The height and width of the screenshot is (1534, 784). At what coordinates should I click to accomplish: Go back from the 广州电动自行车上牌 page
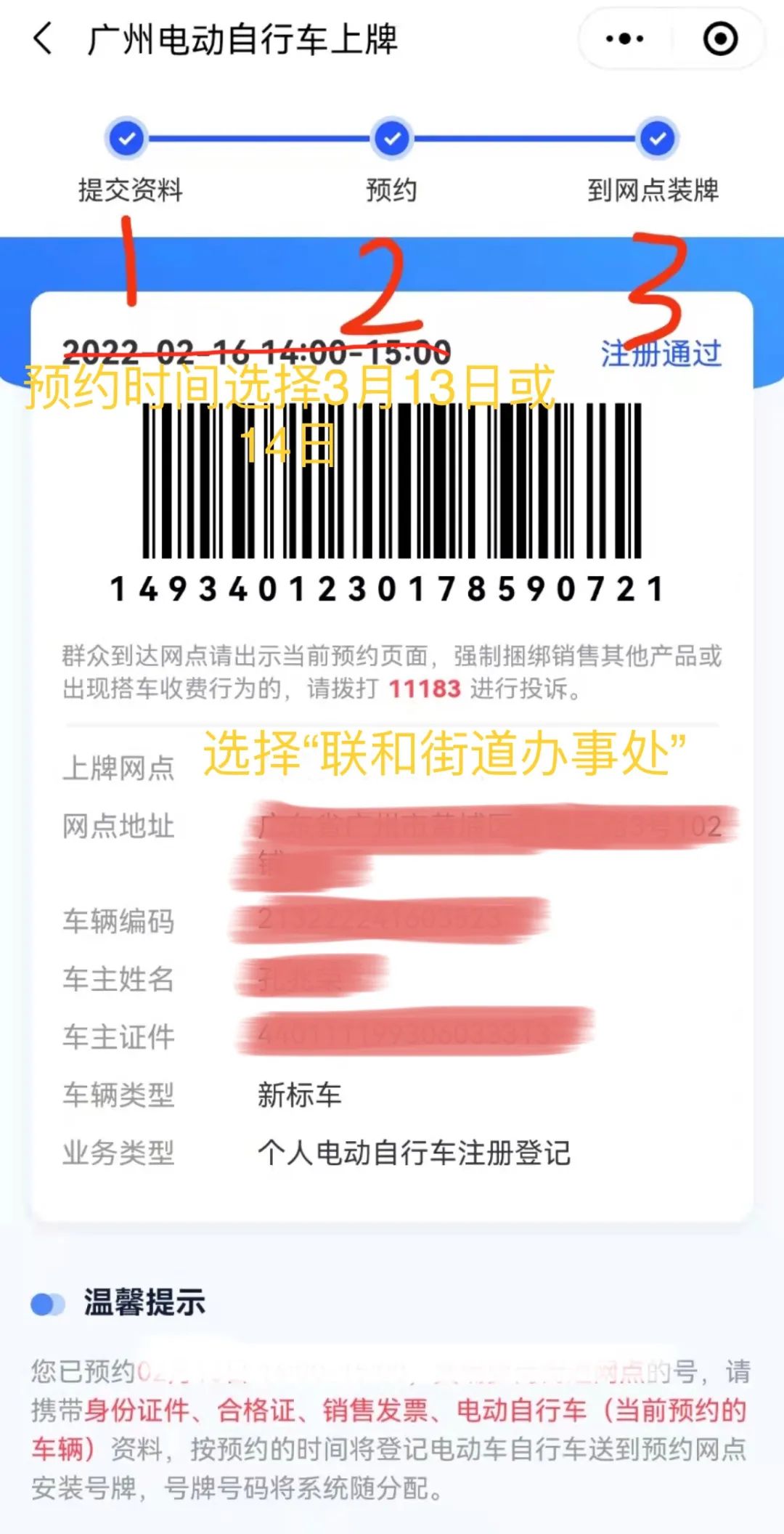(44, 38)
